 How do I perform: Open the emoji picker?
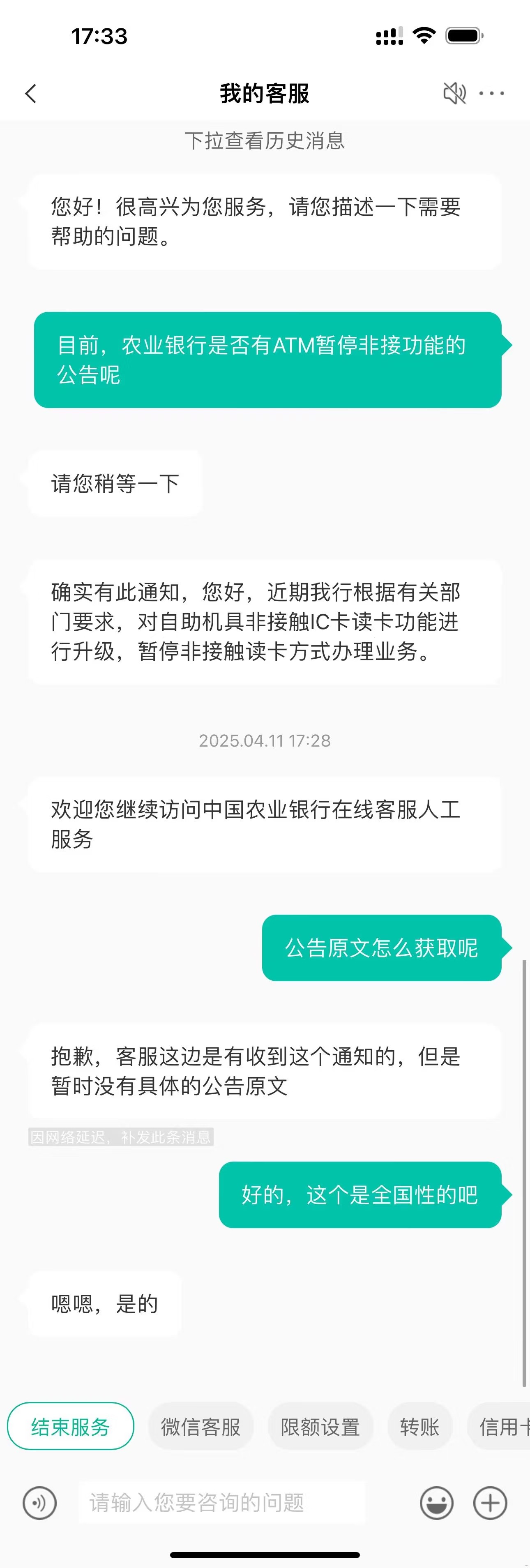pos(436,1503)
